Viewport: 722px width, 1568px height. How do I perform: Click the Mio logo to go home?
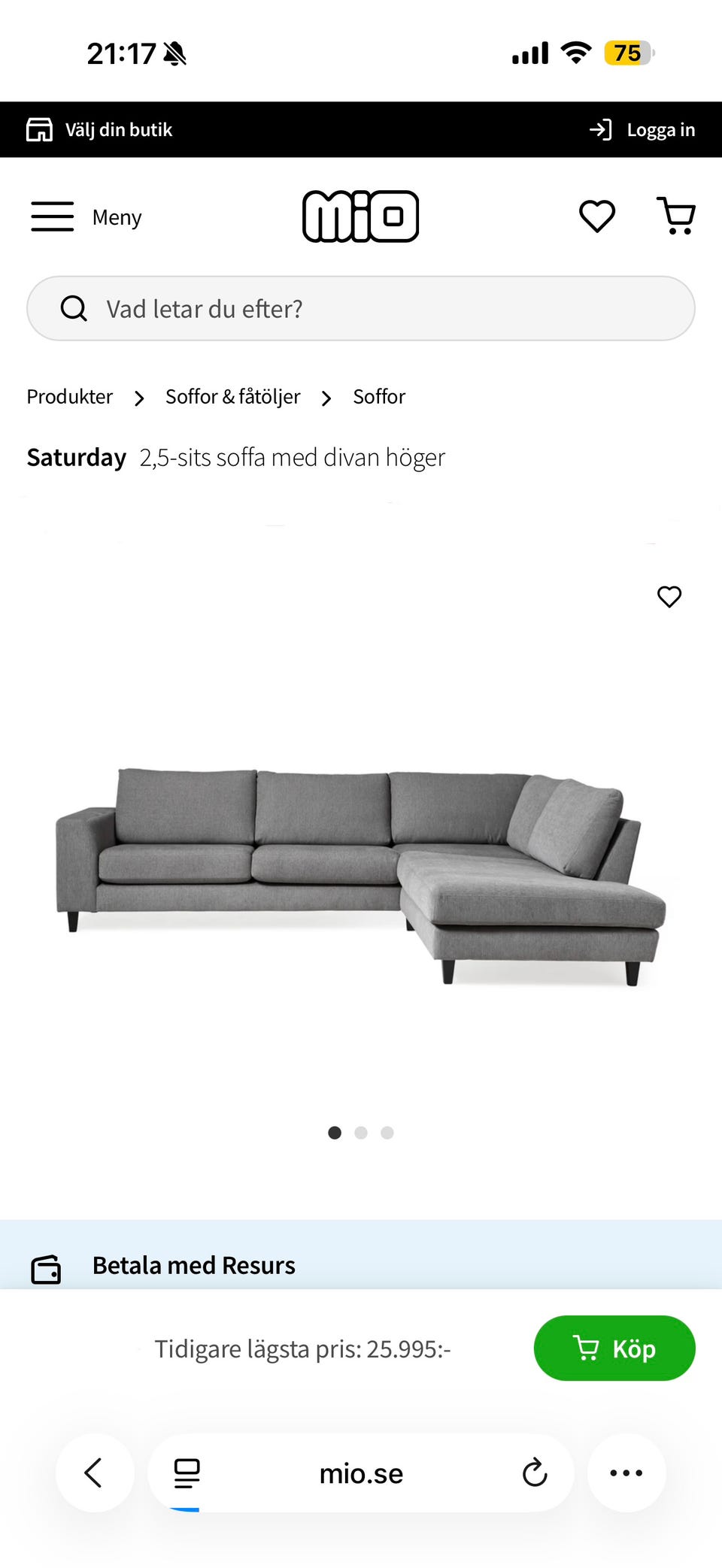coord(361,216)
